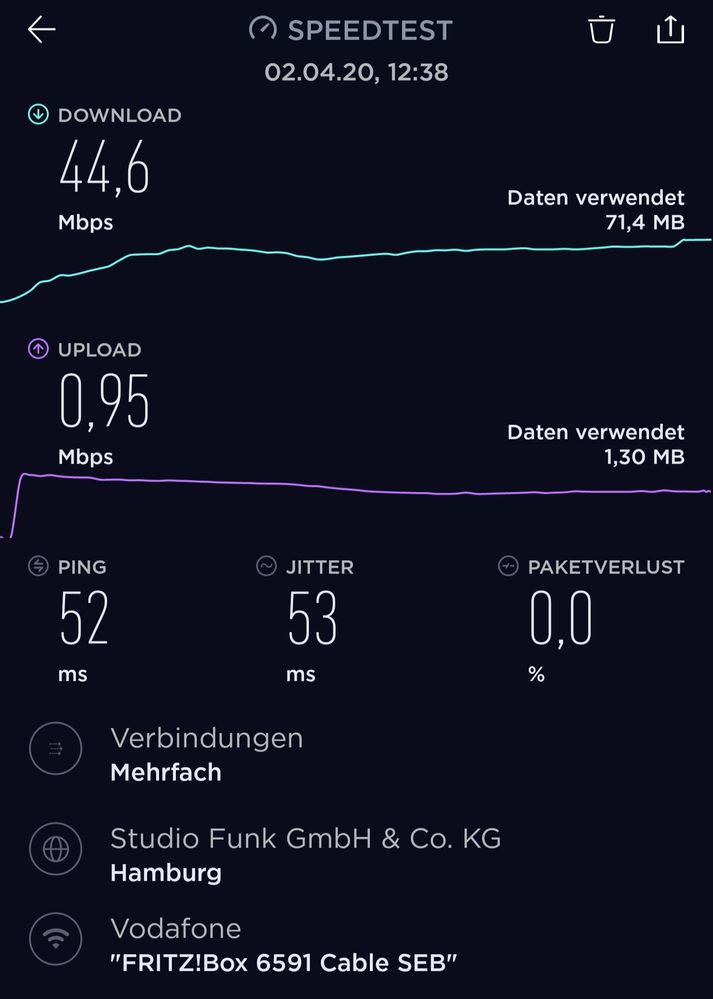Go back using the arrow icon

tap(41, 30)
